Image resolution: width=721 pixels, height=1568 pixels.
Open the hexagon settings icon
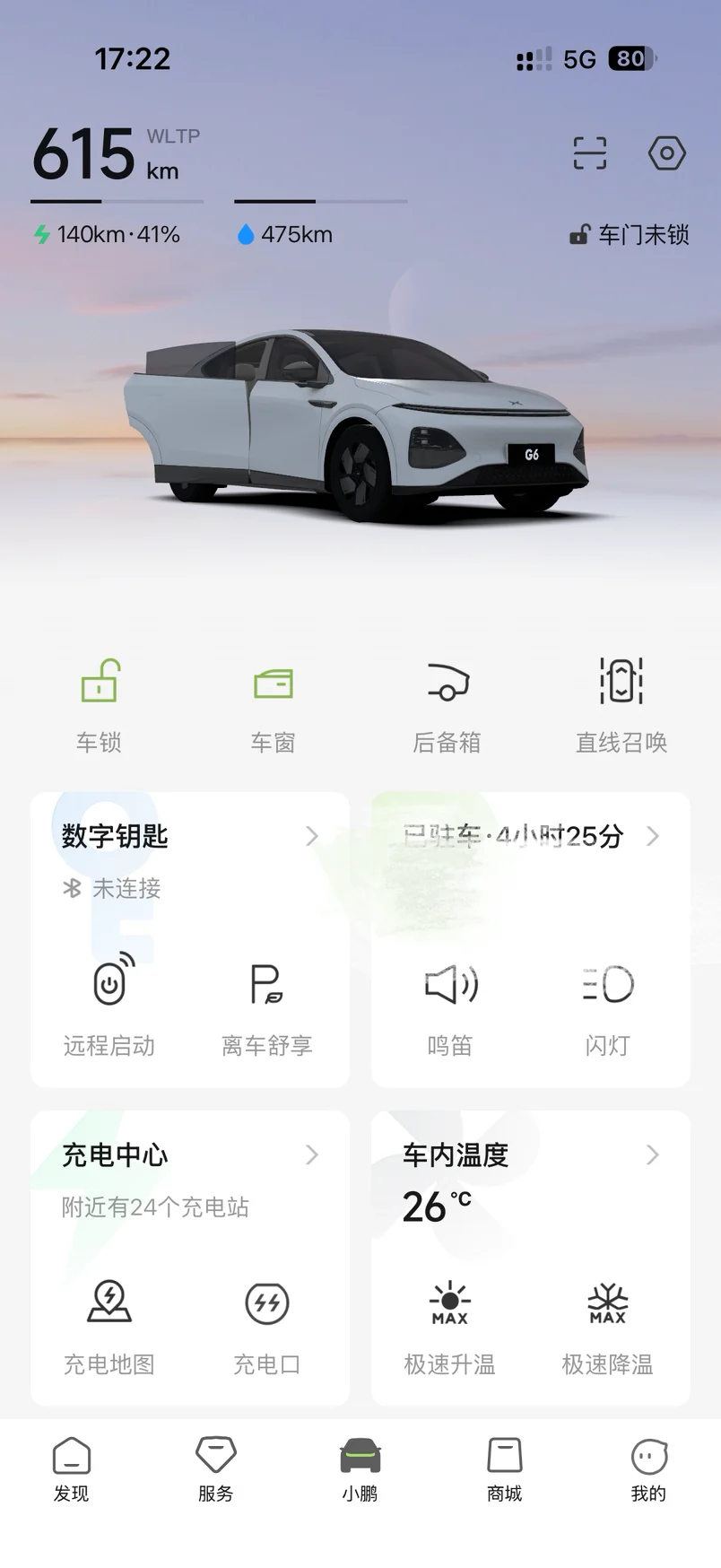pyautogui.click(x=666, y=153)
